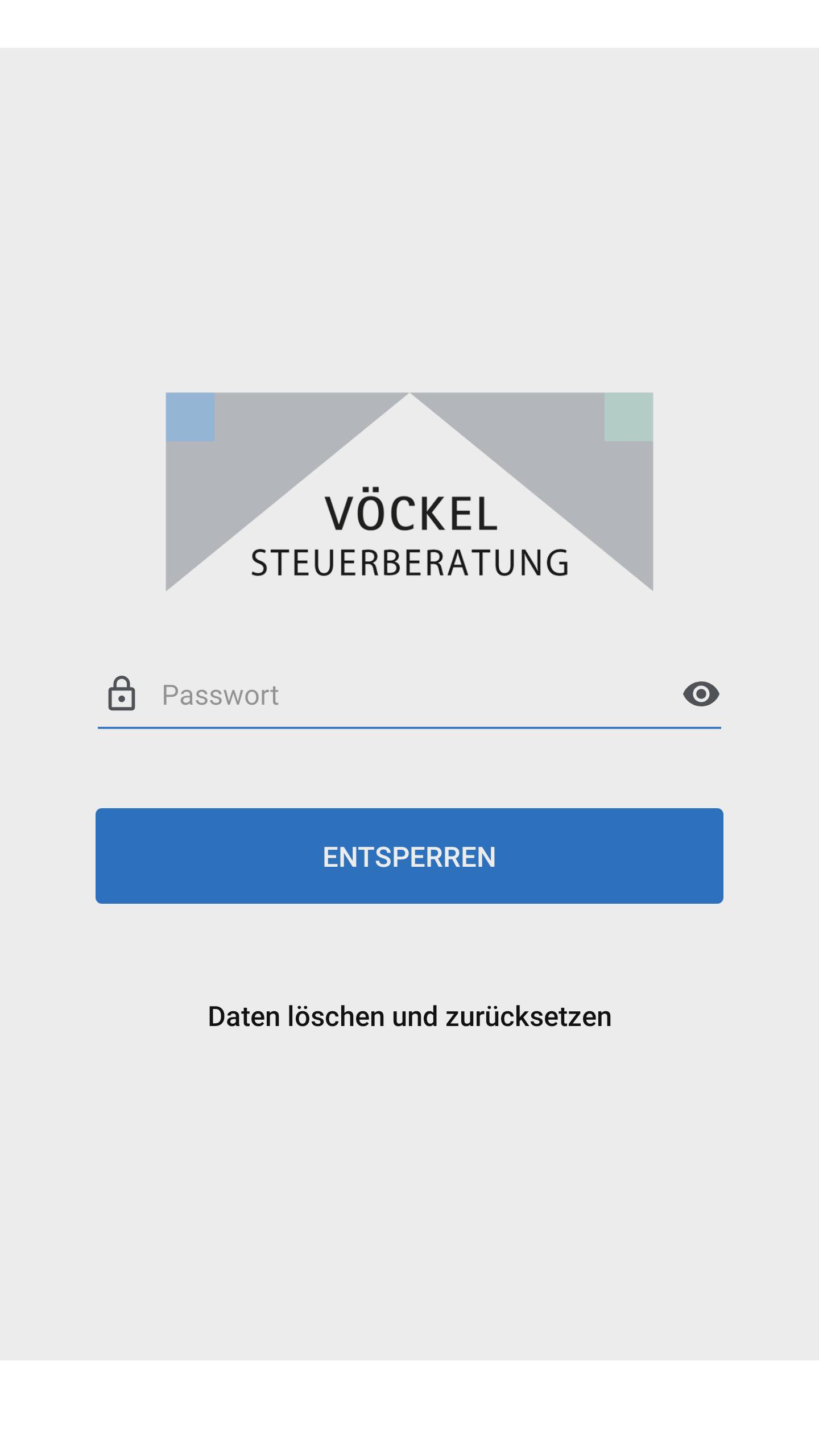
Task: Focus the Passwort input field
Action: (409, 694)
